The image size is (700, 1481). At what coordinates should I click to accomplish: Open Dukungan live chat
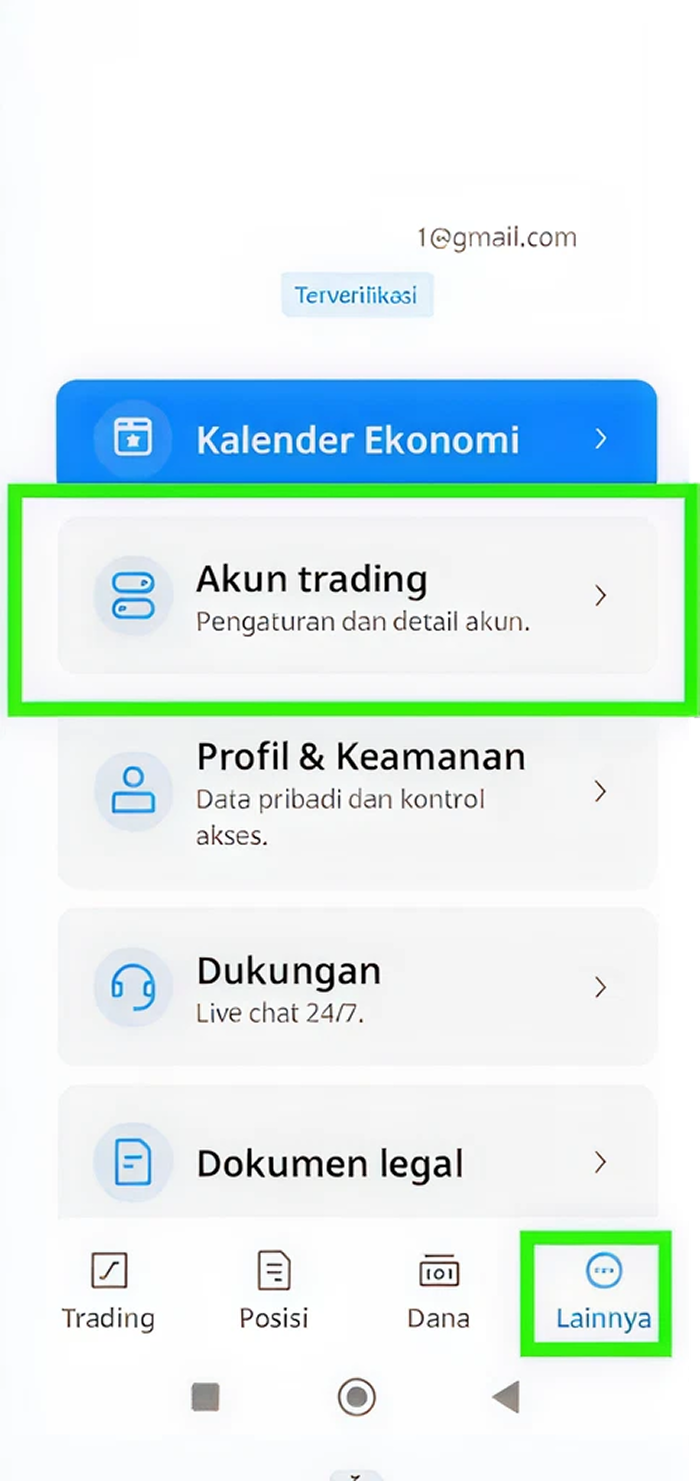pos(356,987)
